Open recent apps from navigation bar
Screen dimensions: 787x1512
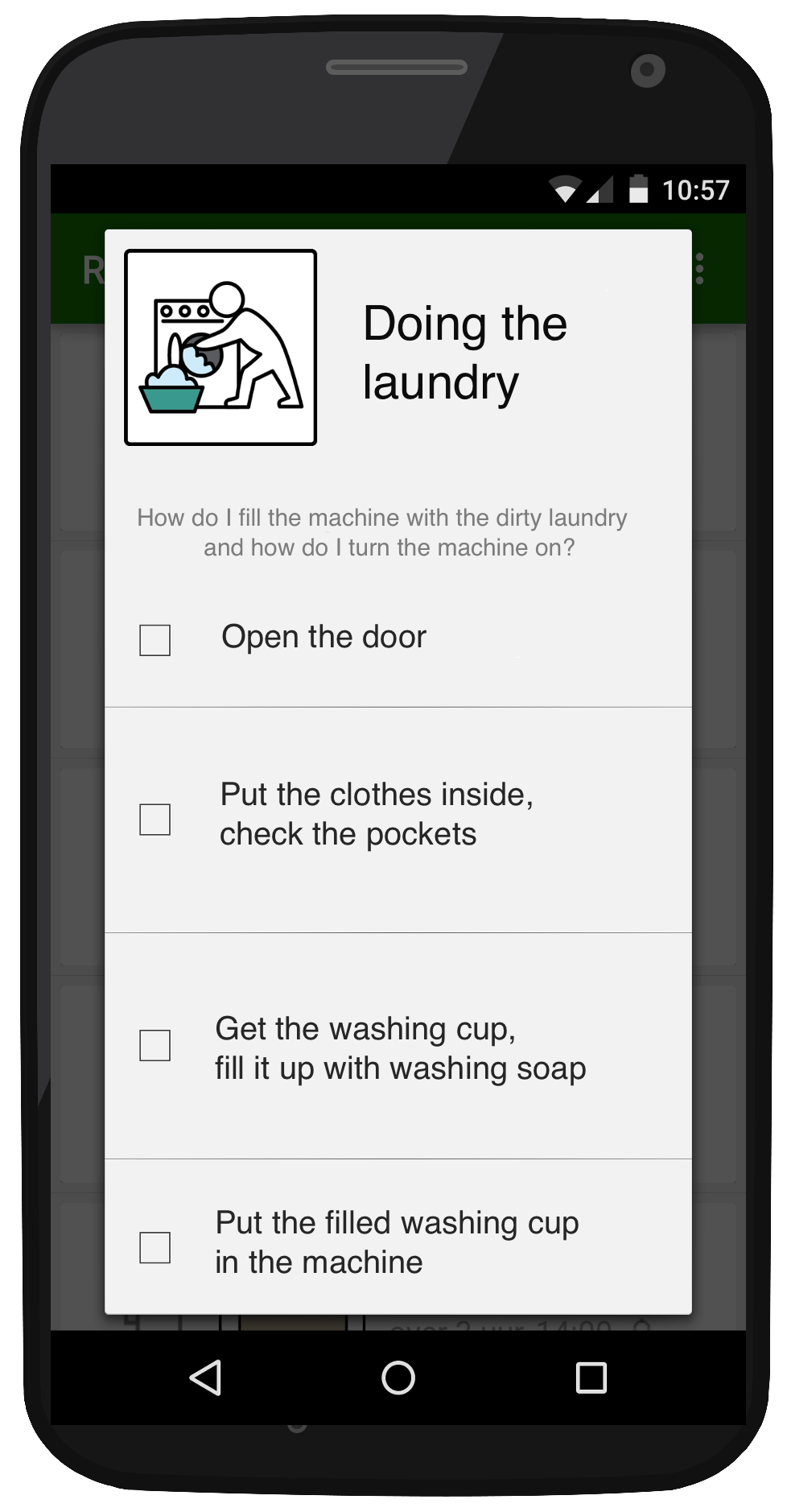pyautogui.click(x=591, y=1377)
